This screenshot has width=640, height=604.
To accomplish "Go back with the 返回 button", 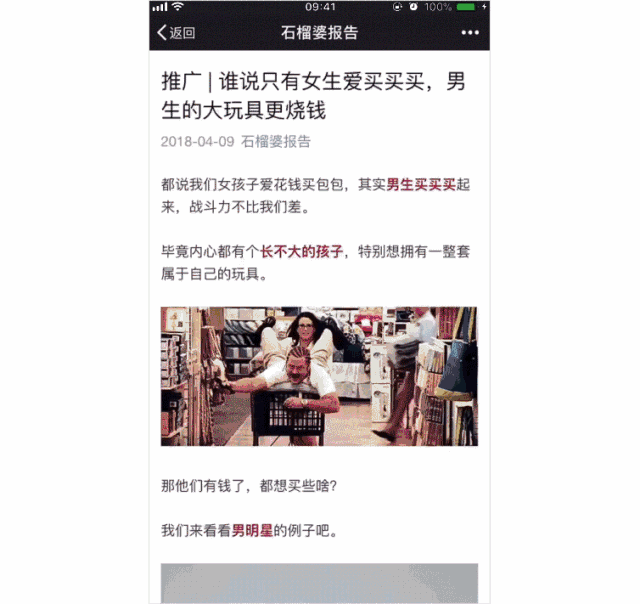I will [x=176, y=33].
